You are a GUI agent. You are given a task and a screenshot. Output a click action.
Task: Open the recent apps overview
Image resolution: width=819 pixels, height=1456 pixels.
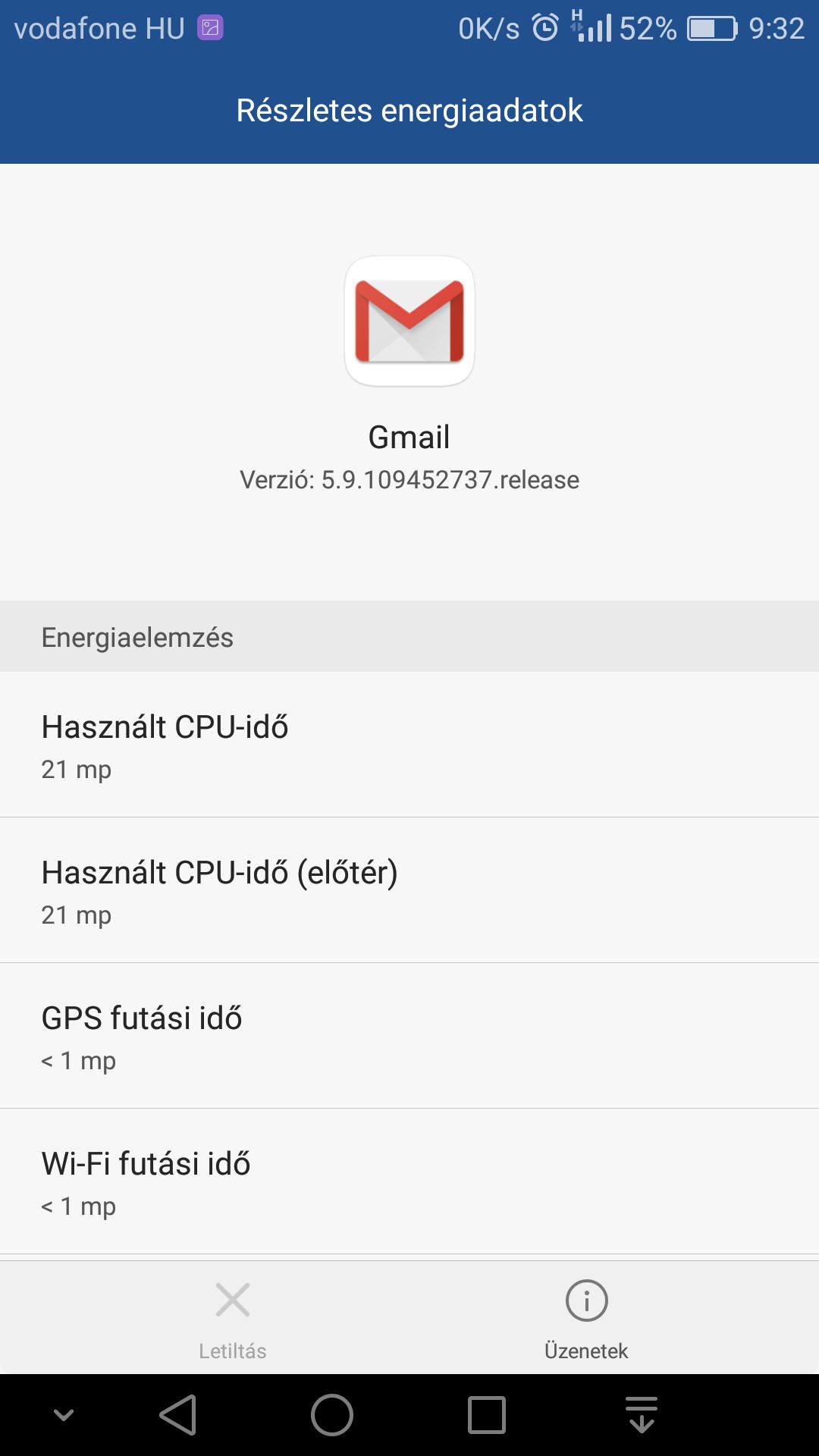[487, 1415]
